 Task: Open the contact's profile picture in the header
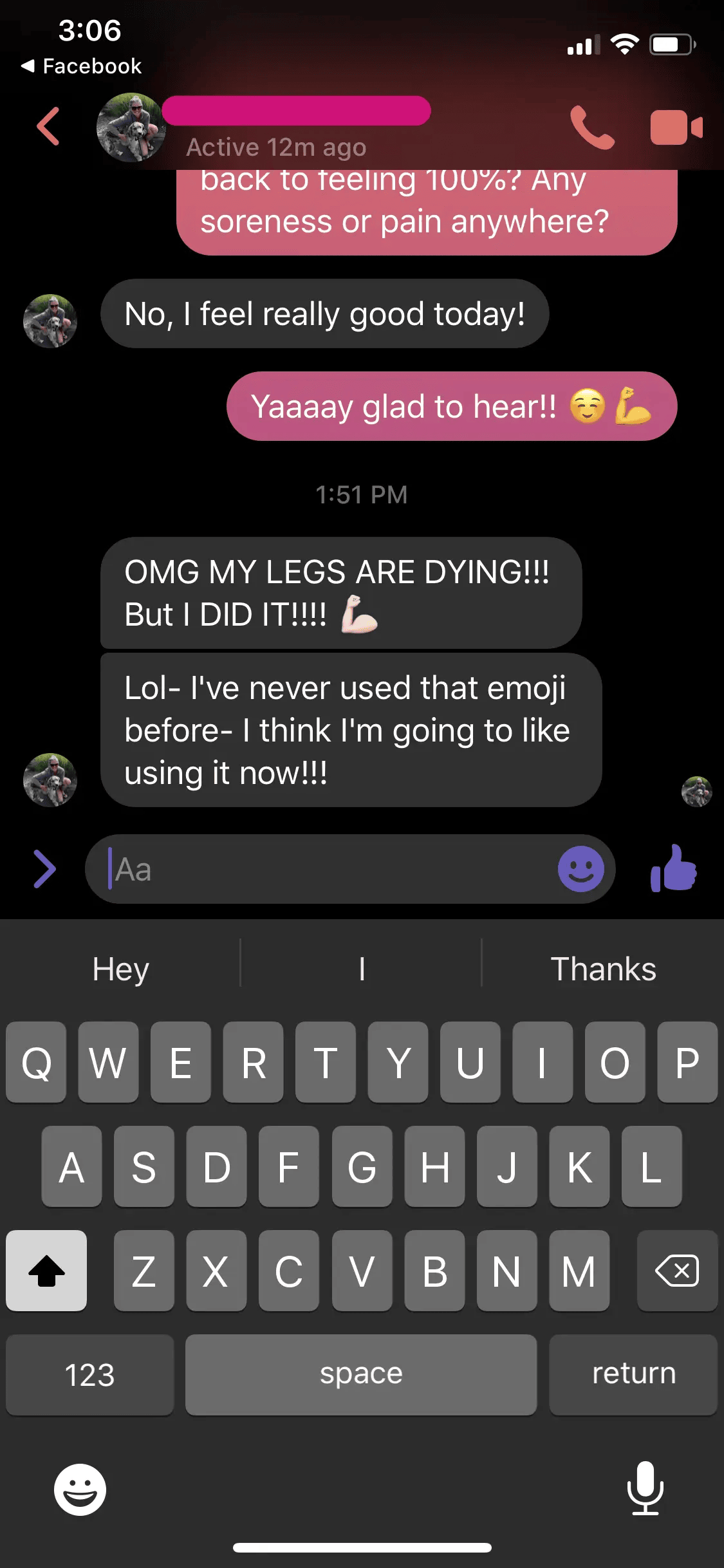[131, 127]
